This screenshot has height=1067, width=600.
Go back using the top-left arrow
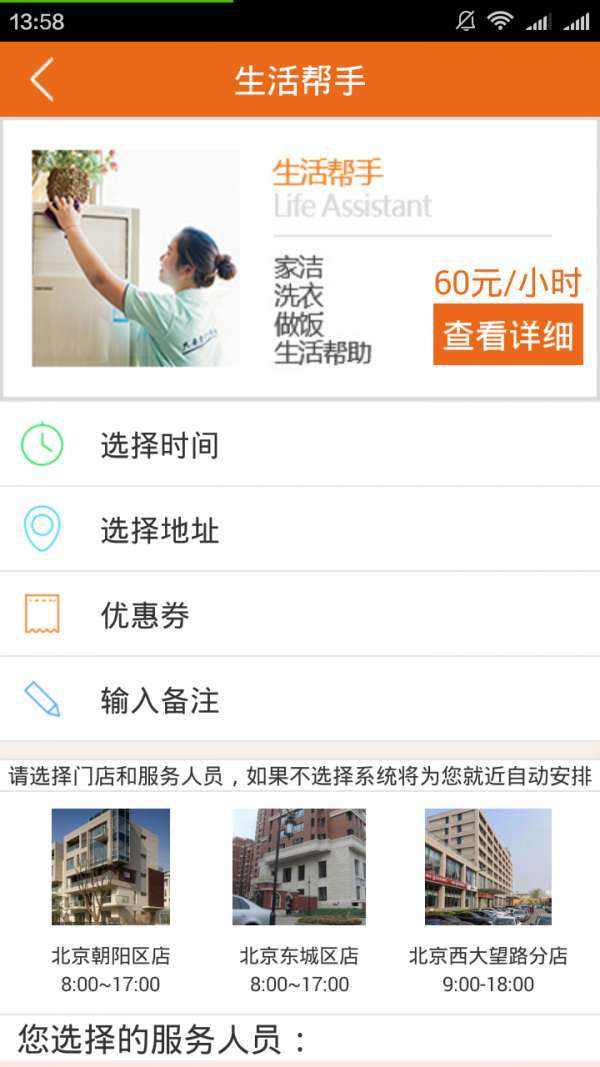click(41, 79)
